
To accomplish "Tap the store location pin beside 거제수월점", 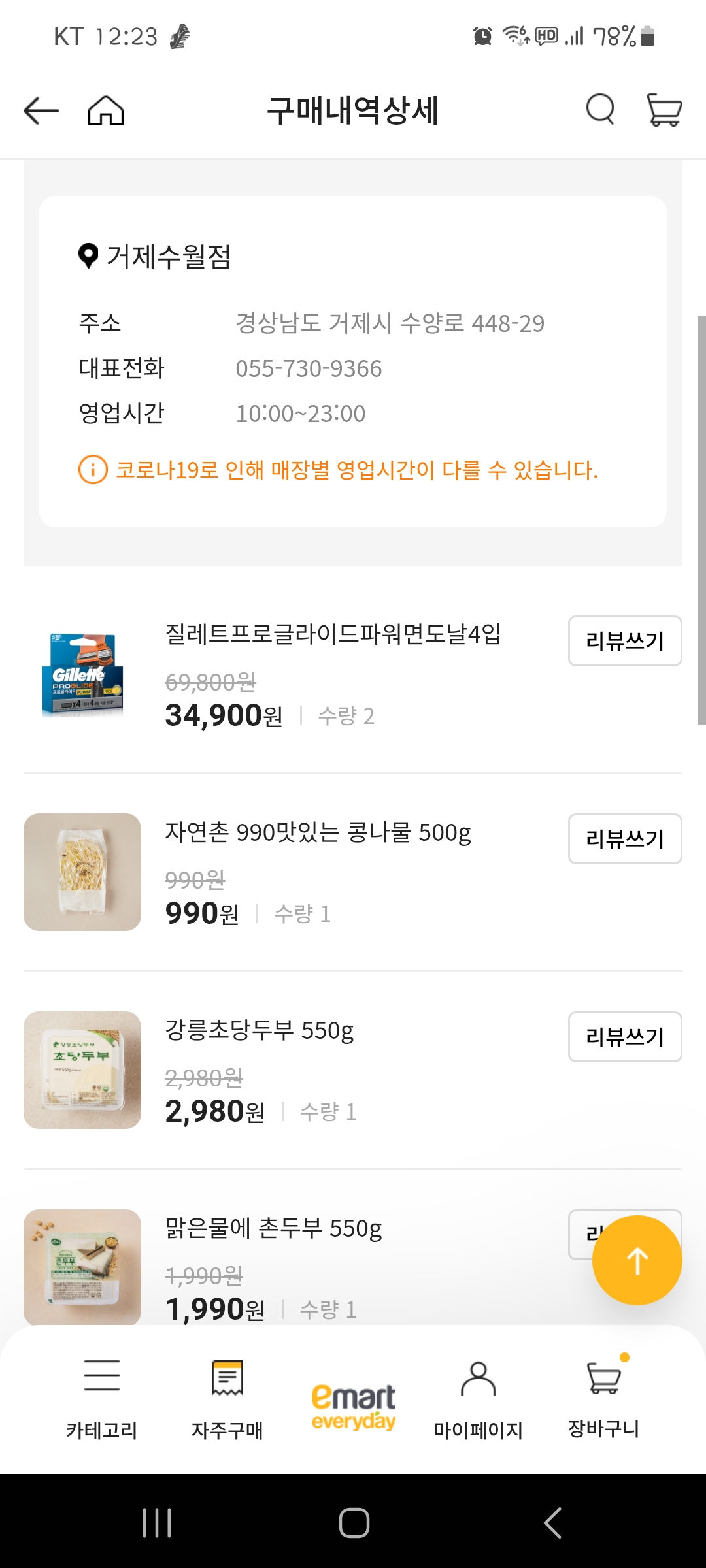I will tap(87, 253).
